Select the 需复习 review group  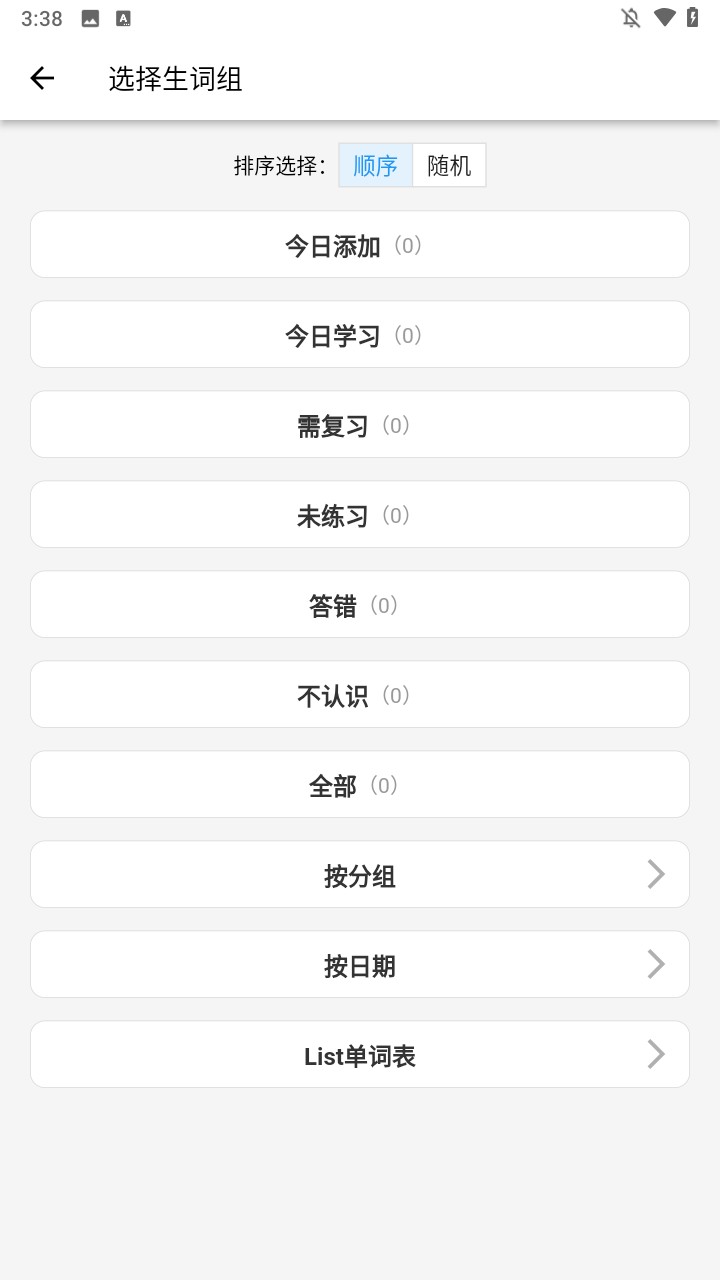360,424
